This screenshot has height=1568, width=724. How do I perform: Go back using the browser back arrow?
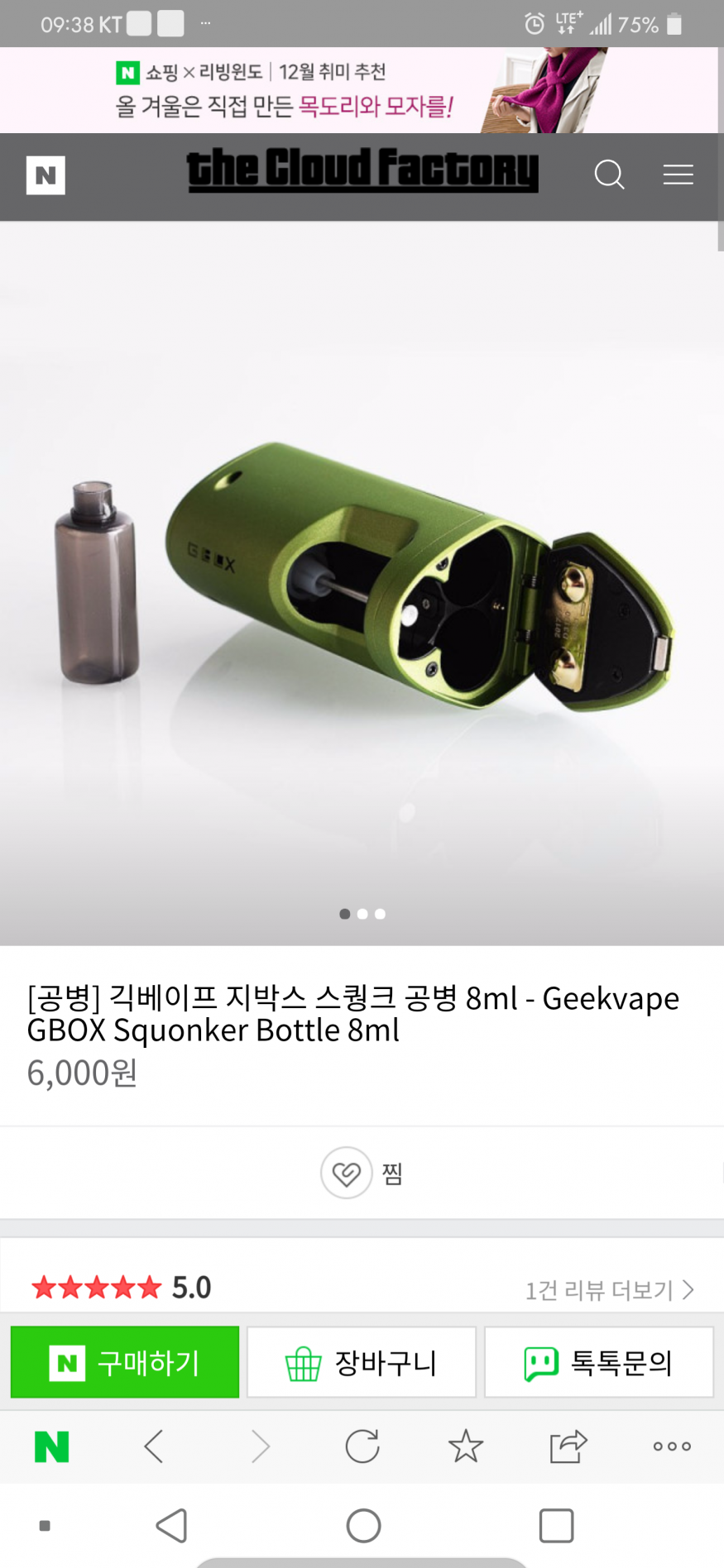154,1446
